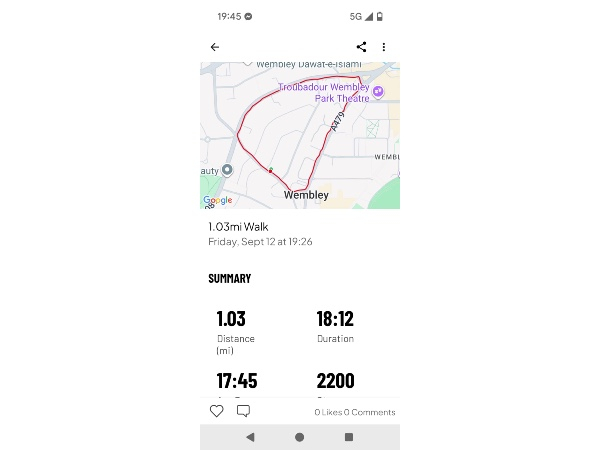Share this walk workout
600x450 pixels.
point(361,47)
